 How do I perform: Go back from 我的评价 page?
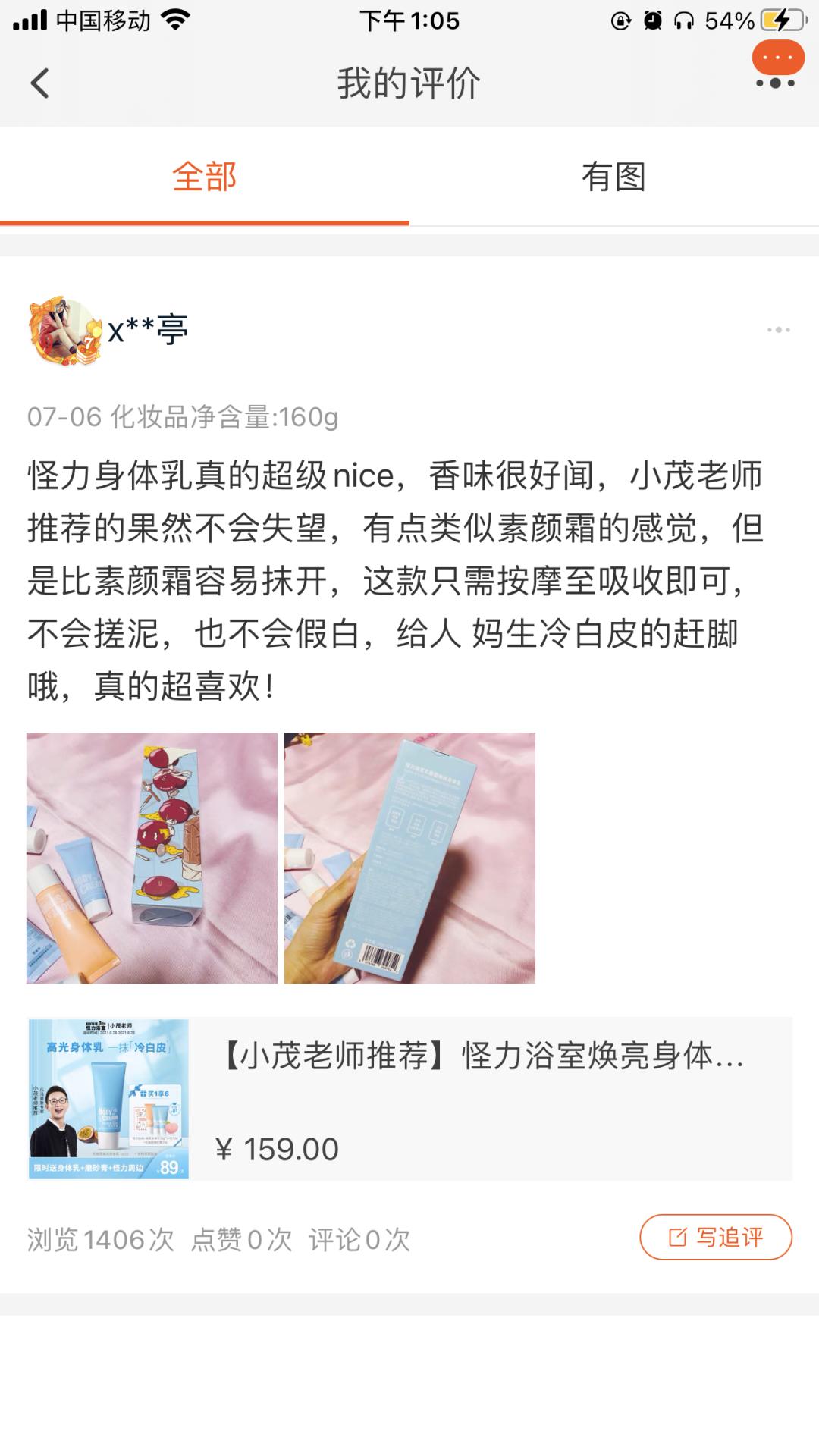click(x=39, y=83)
